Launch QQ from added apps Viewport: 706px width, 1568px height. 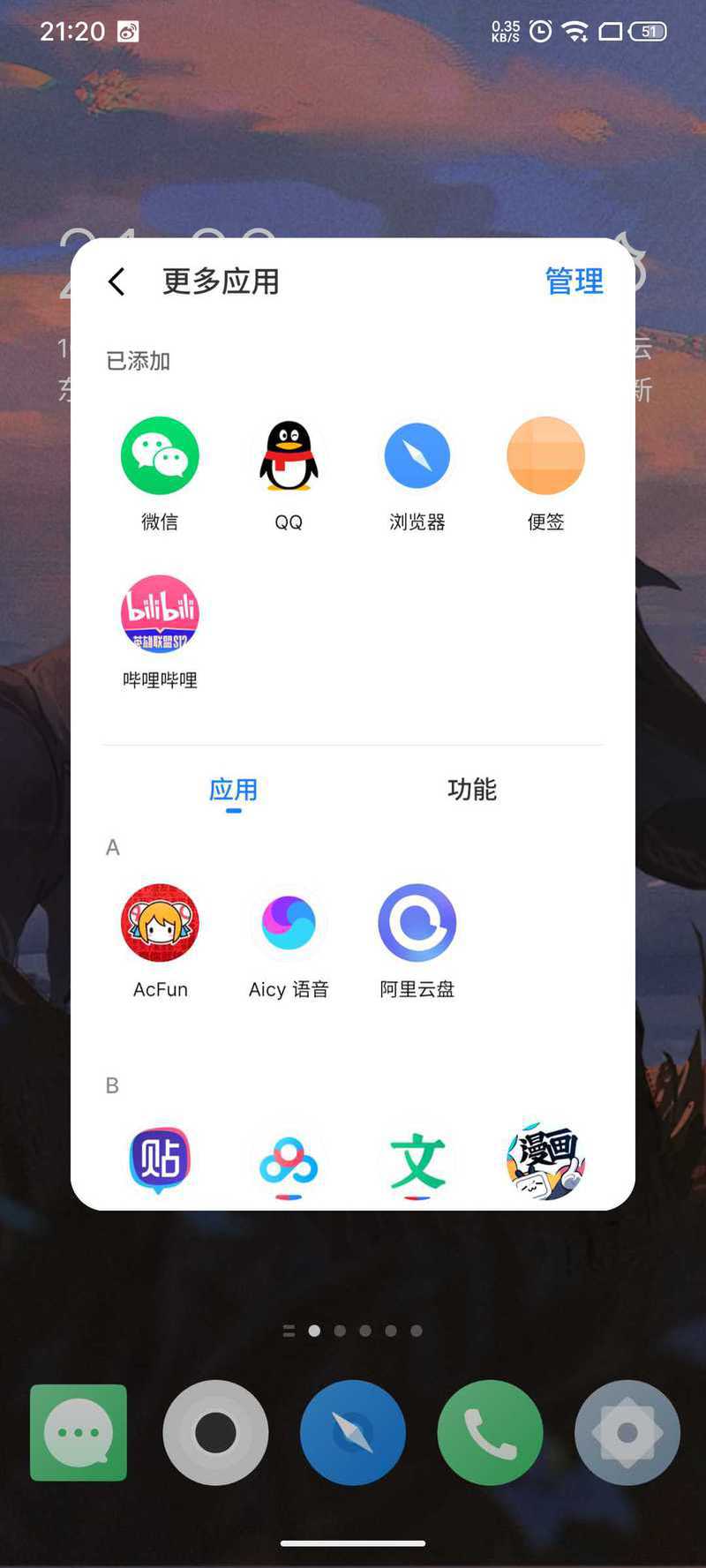[289, 456]
